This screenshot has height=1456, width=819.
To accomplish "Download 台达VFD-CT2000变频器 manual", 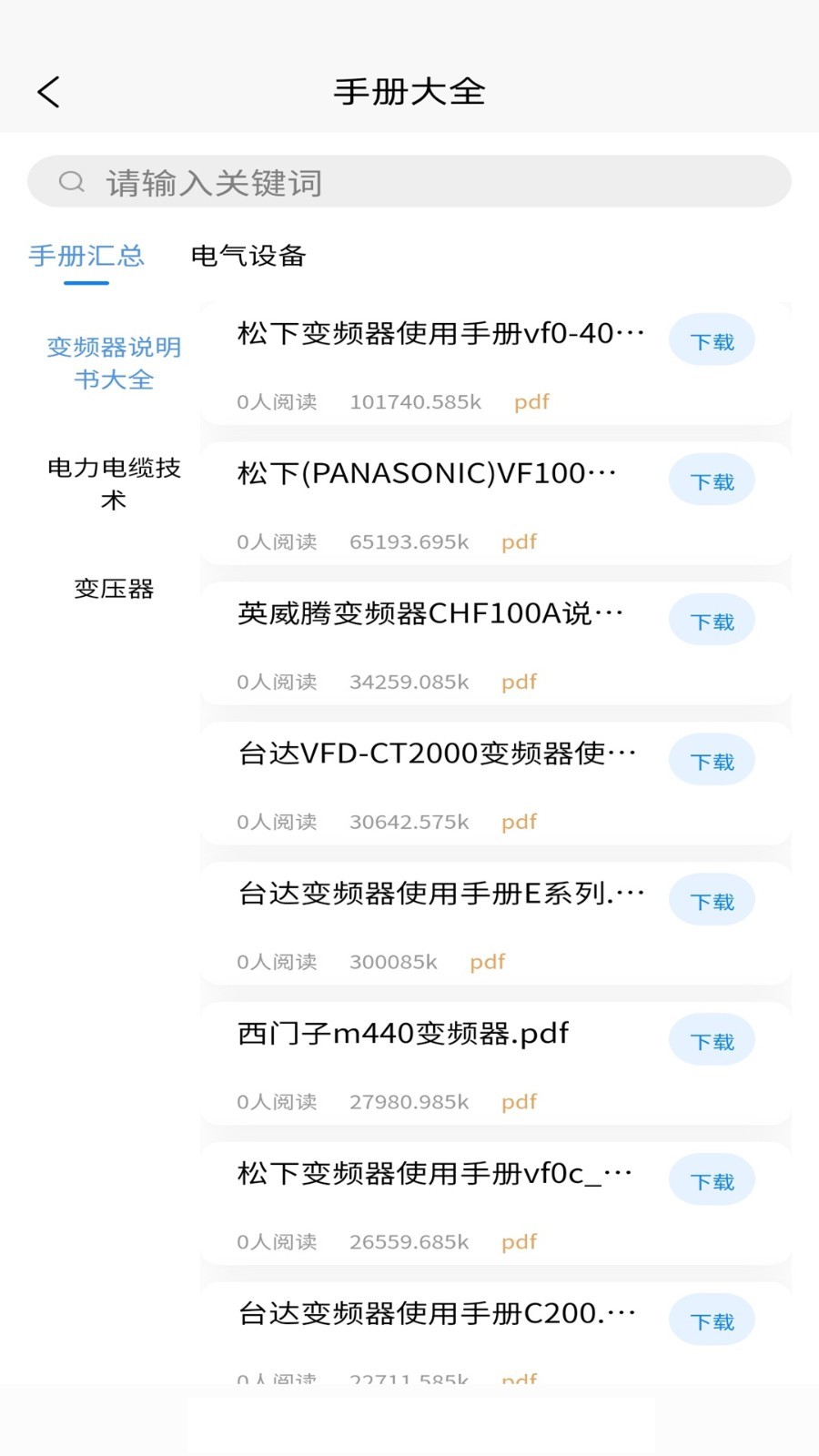I will click(712, 762).
